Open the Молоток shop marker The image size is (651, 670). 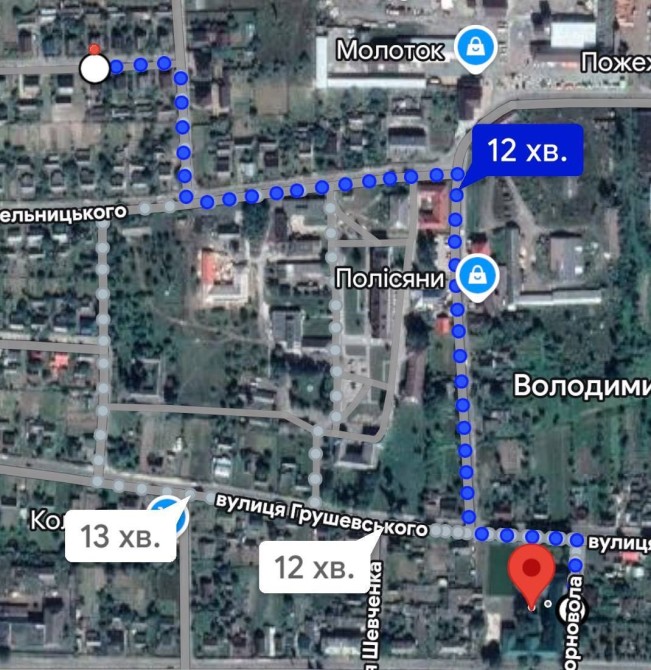click(x=475, y=47)
